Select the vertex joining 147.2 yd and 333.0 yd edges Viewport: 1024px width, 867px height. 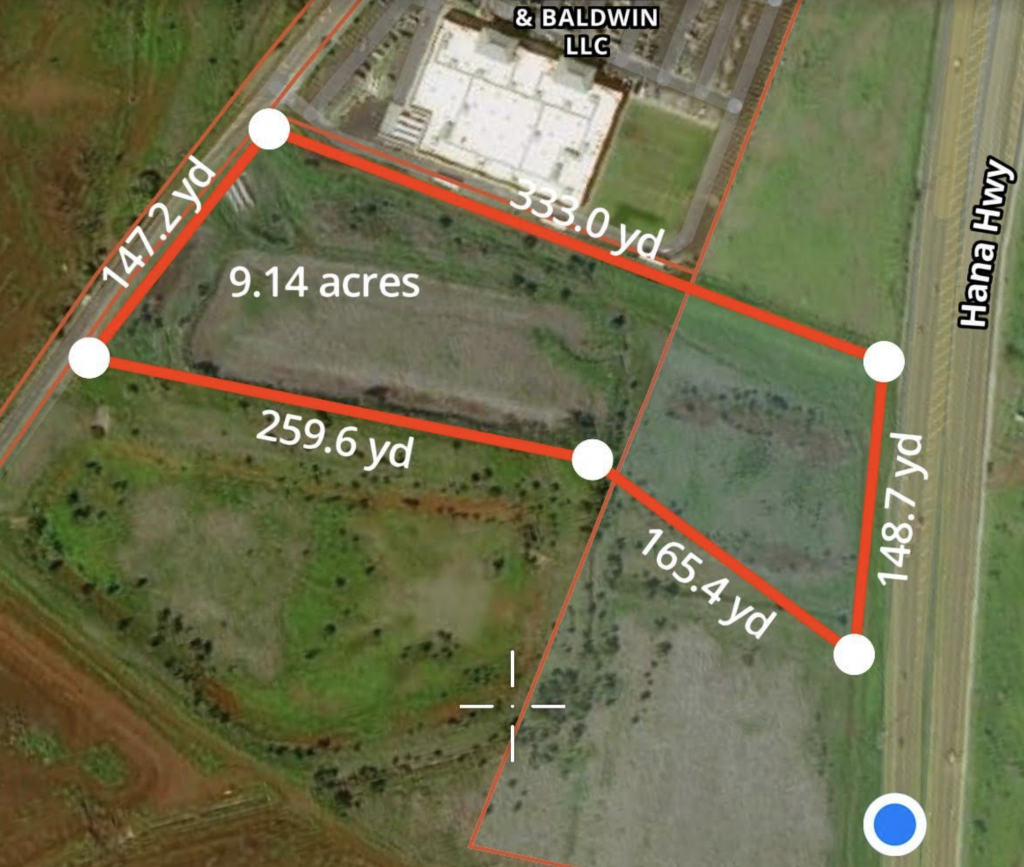click(269, 129)
